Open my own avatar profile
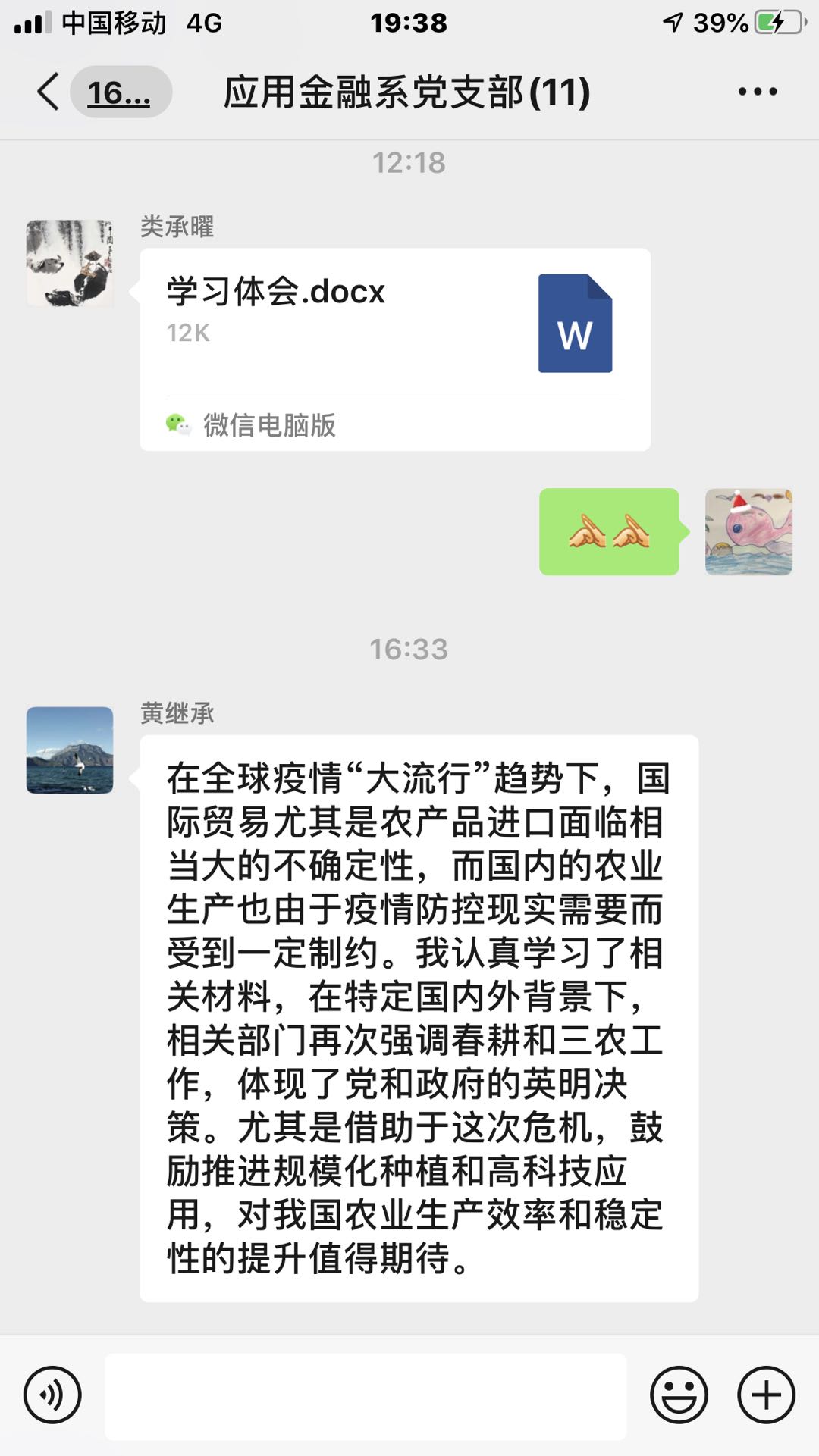 click(748, 531)
